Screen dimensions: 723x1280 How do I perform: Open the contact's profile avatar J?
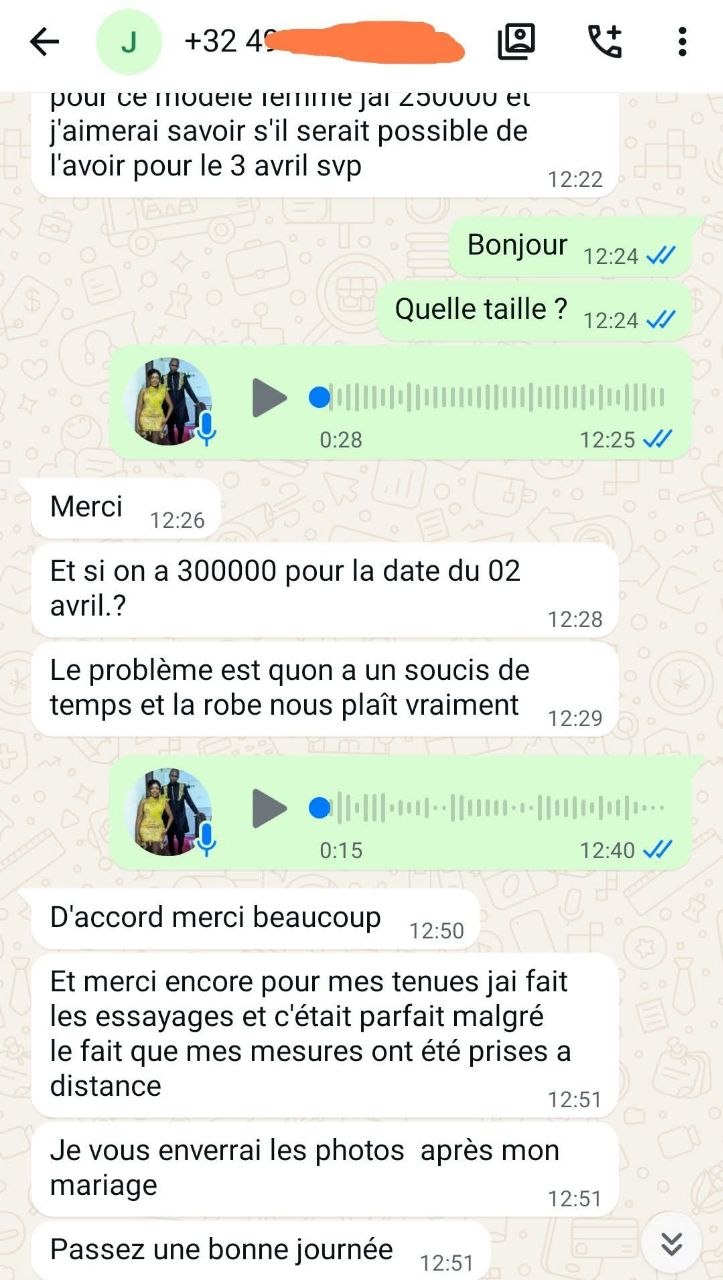128,42
